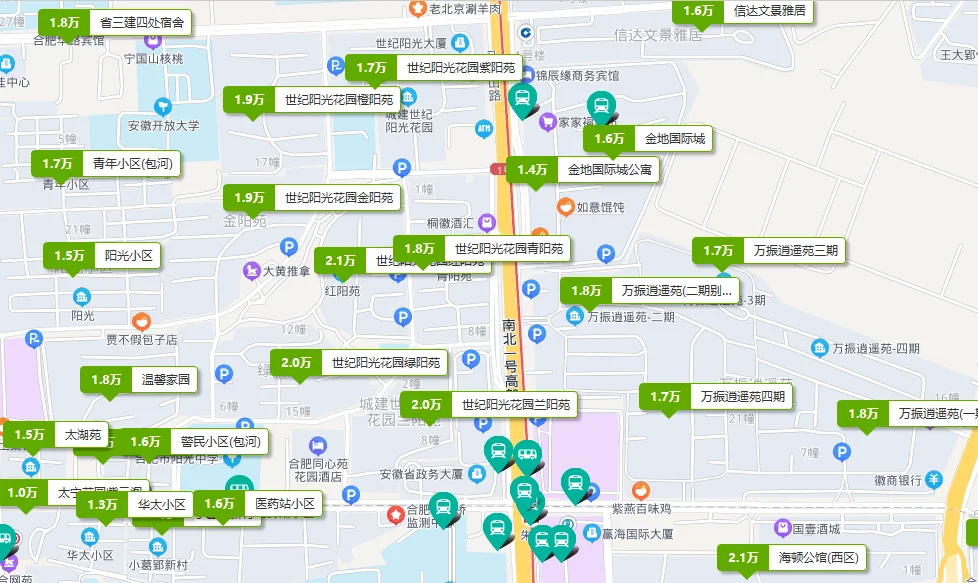The width and height of the screenshot is (978, 583).
Task: Tap the 青年小区(包河) marker
Action: [108, 163]
